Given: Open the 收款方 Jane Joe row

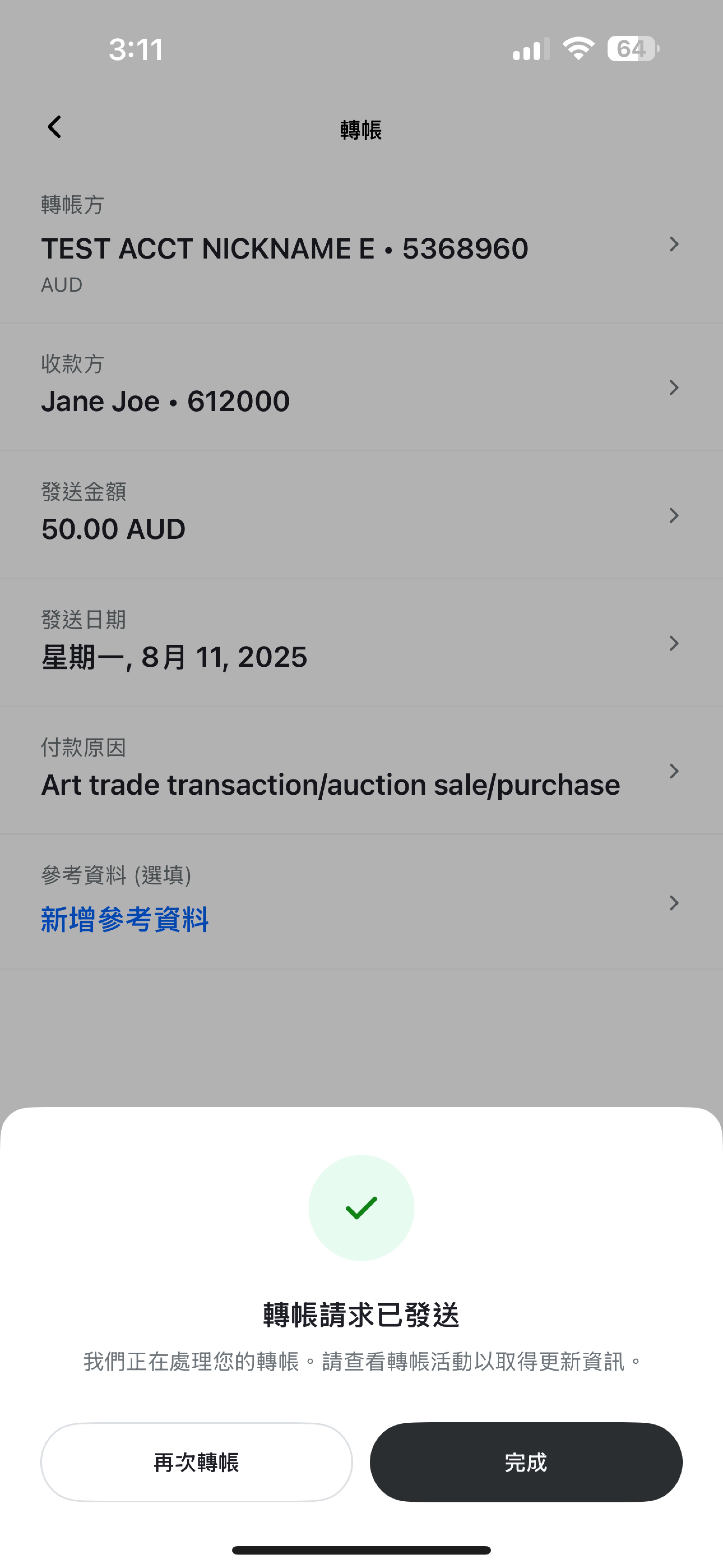Looking at the screenshot, I should point(361,387).
